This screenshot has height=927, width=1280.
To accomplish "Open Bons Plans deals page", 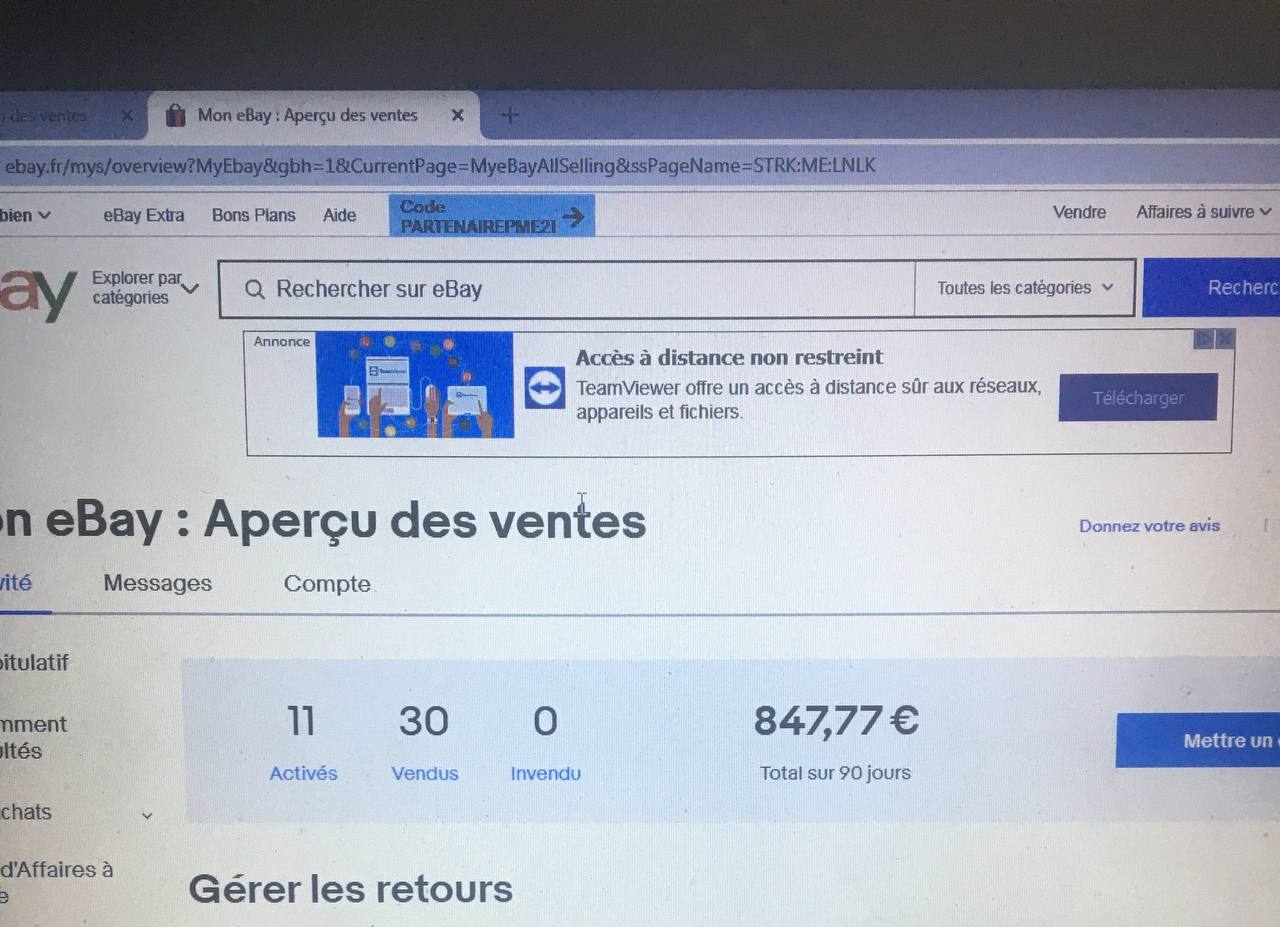I will tap(254, 215).
